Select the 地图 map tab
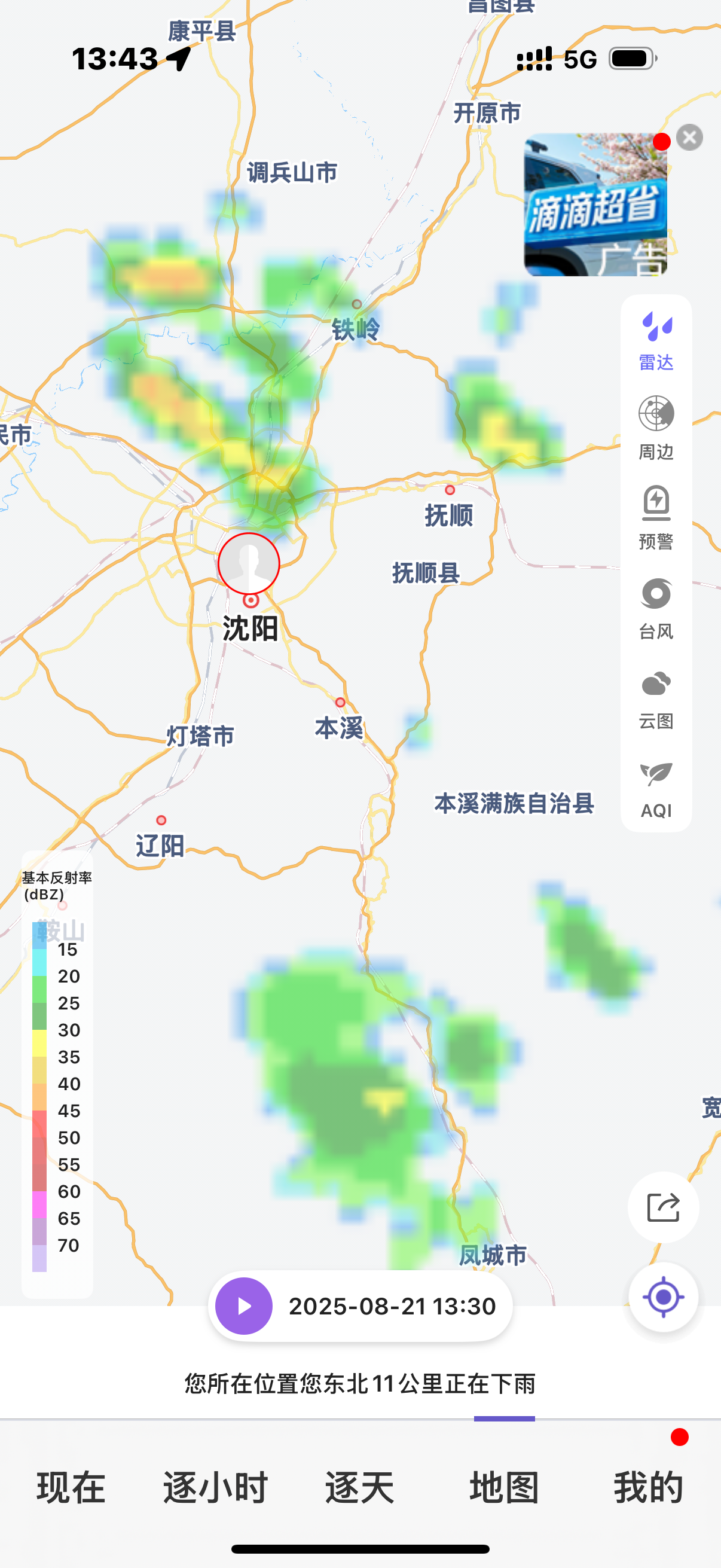The image size is (721, 1568). tap(505, 1487)
